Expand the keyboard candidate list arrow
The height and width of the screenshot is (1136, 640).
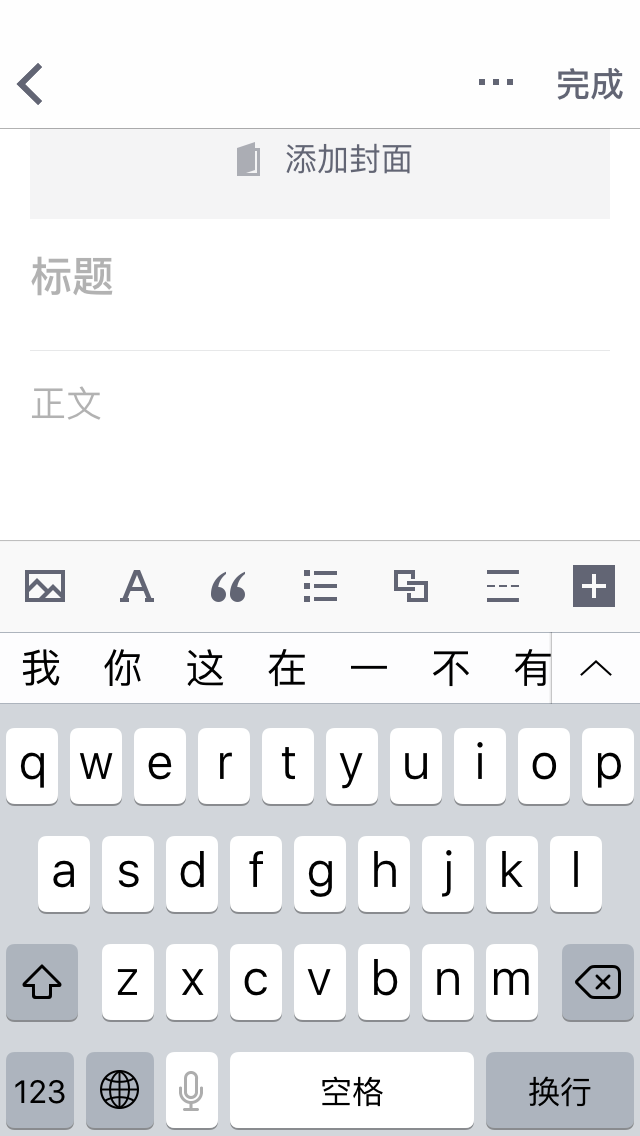596,668
